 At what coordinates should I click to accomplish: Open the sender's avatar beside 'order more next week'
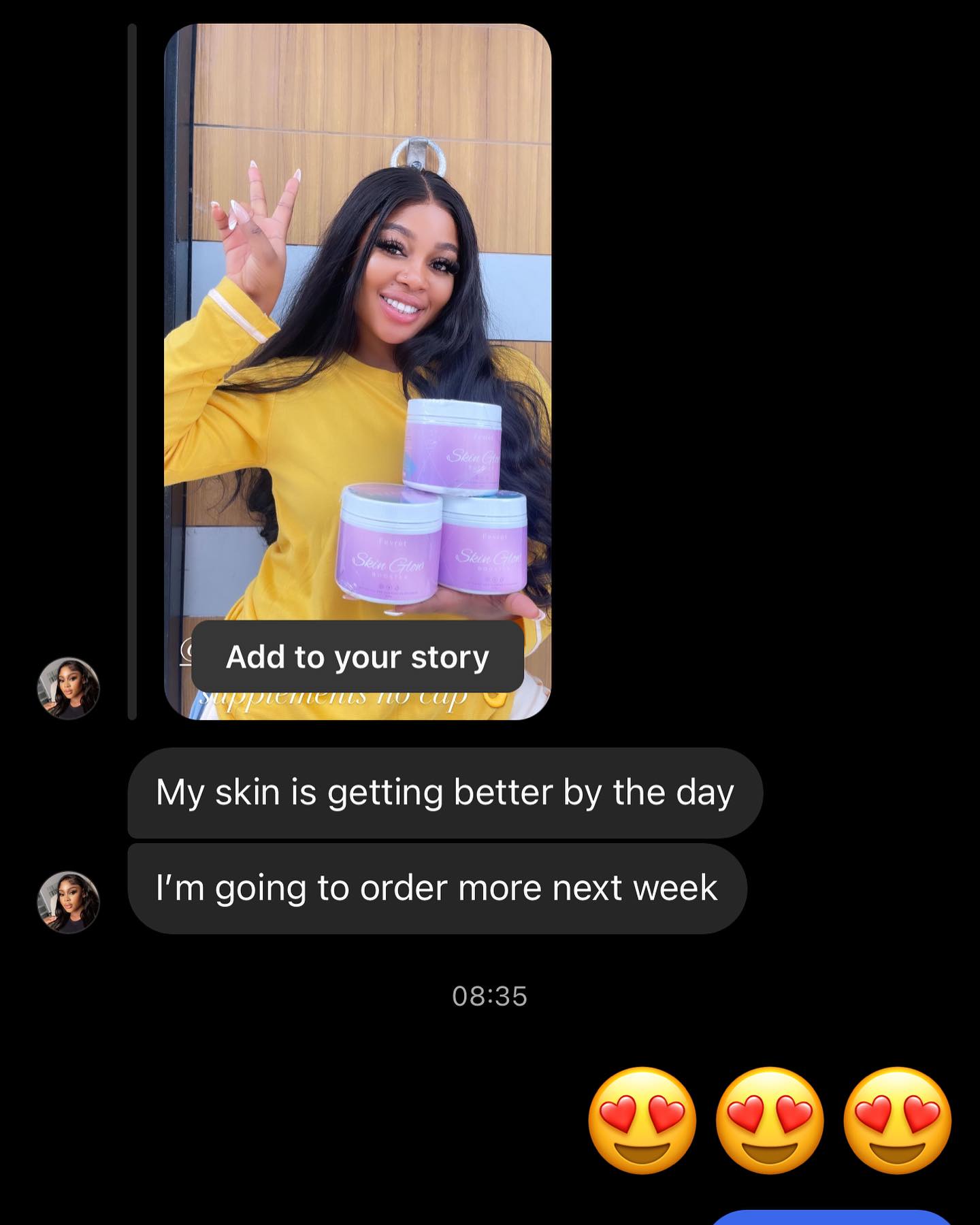pos(68,902)
